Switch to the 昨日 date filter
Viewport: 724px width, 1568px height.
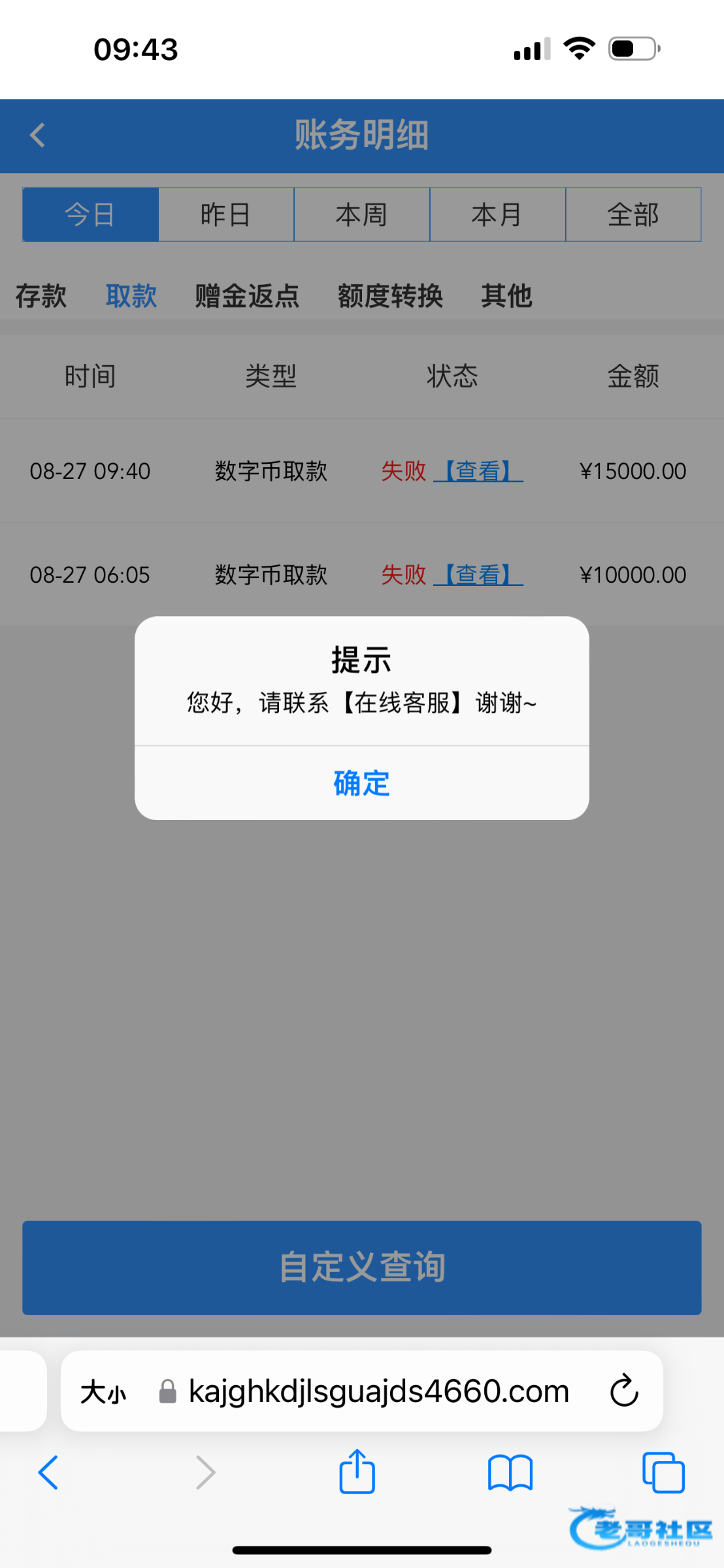[x=225, y=214]
